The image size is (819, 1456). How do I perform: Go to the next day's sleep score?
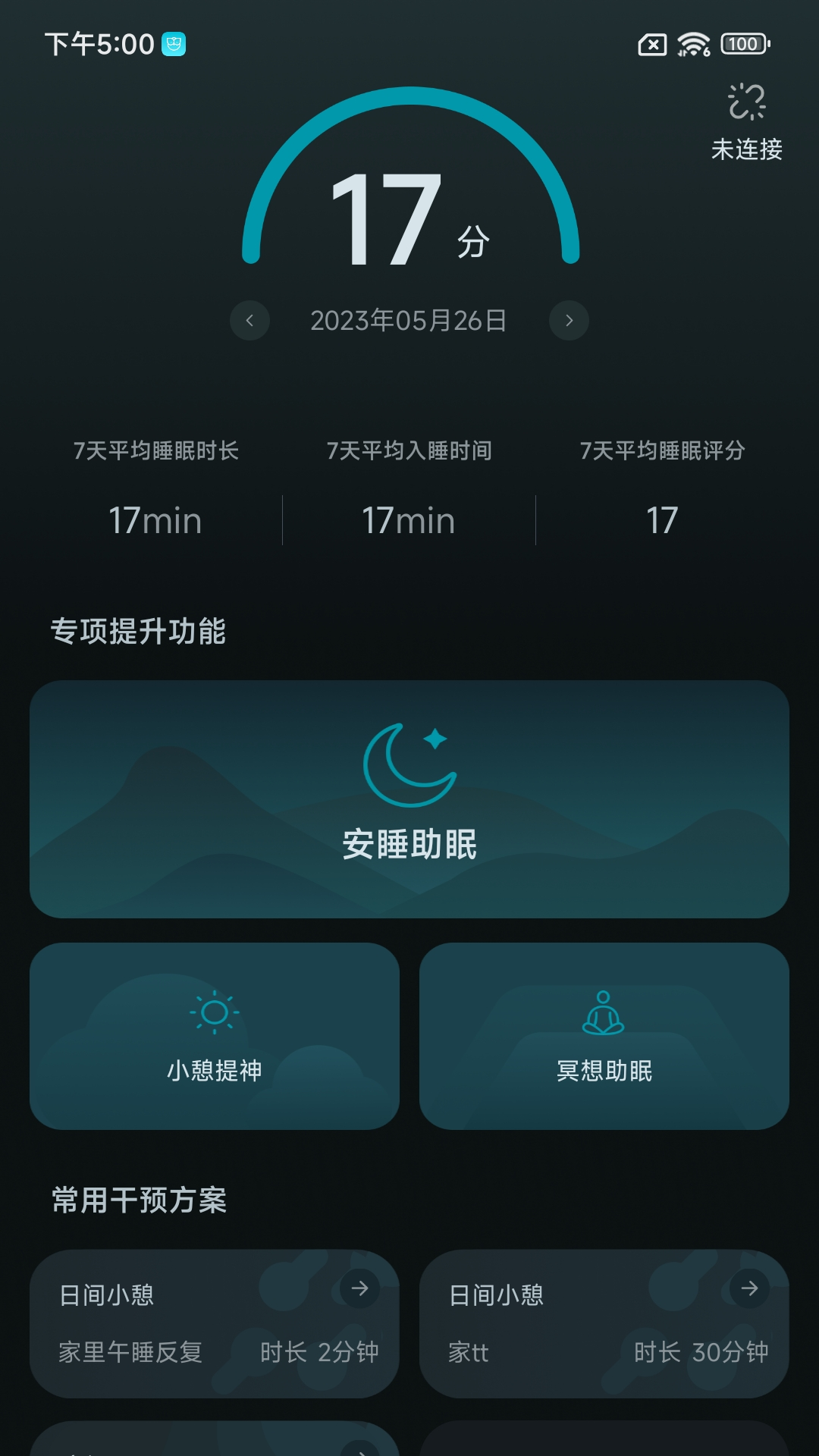[x=569, y=321]
